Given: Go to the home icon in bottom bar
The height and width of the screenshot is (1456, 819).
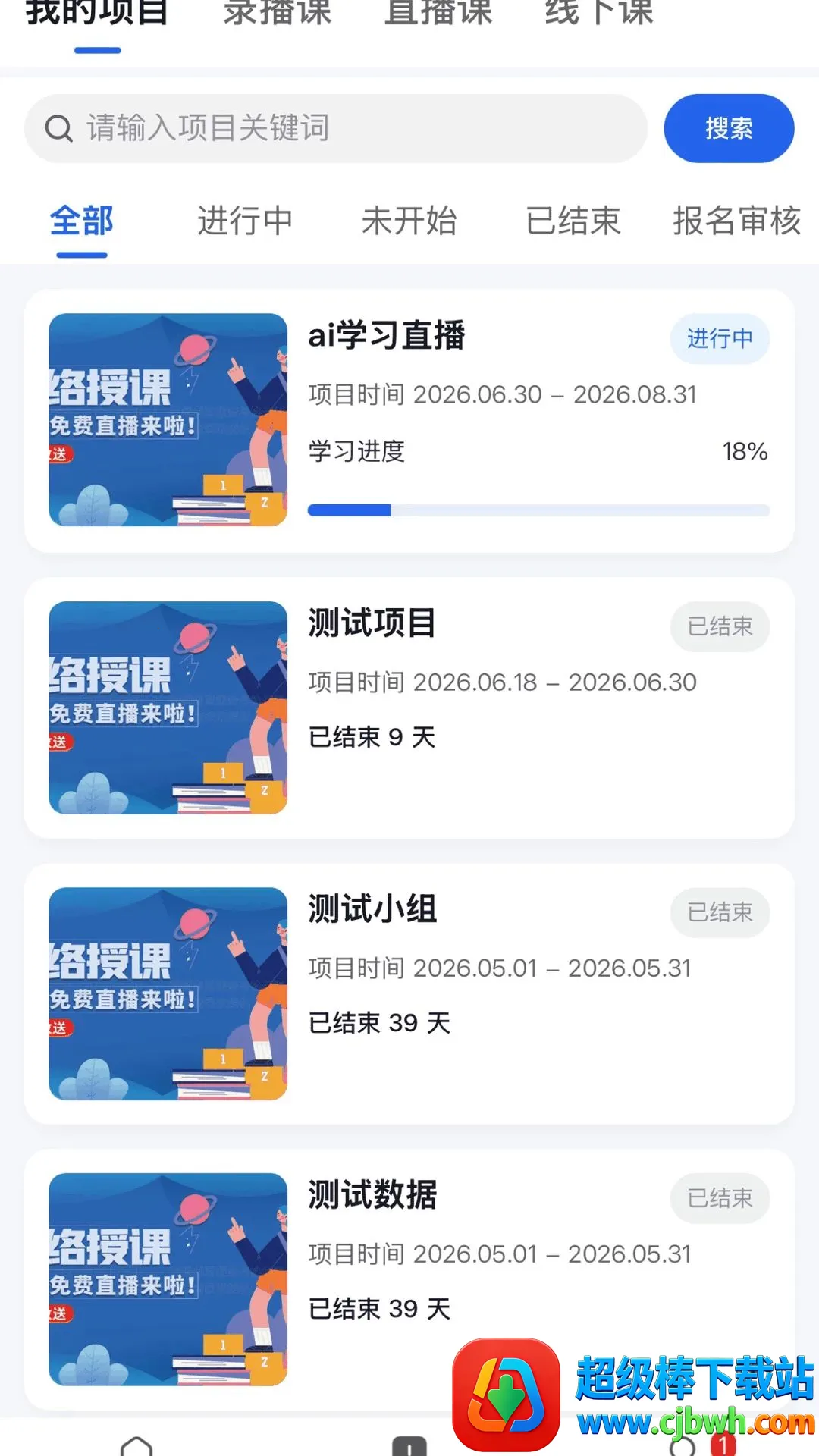Looking at the screenshot, I should 136,1445.
